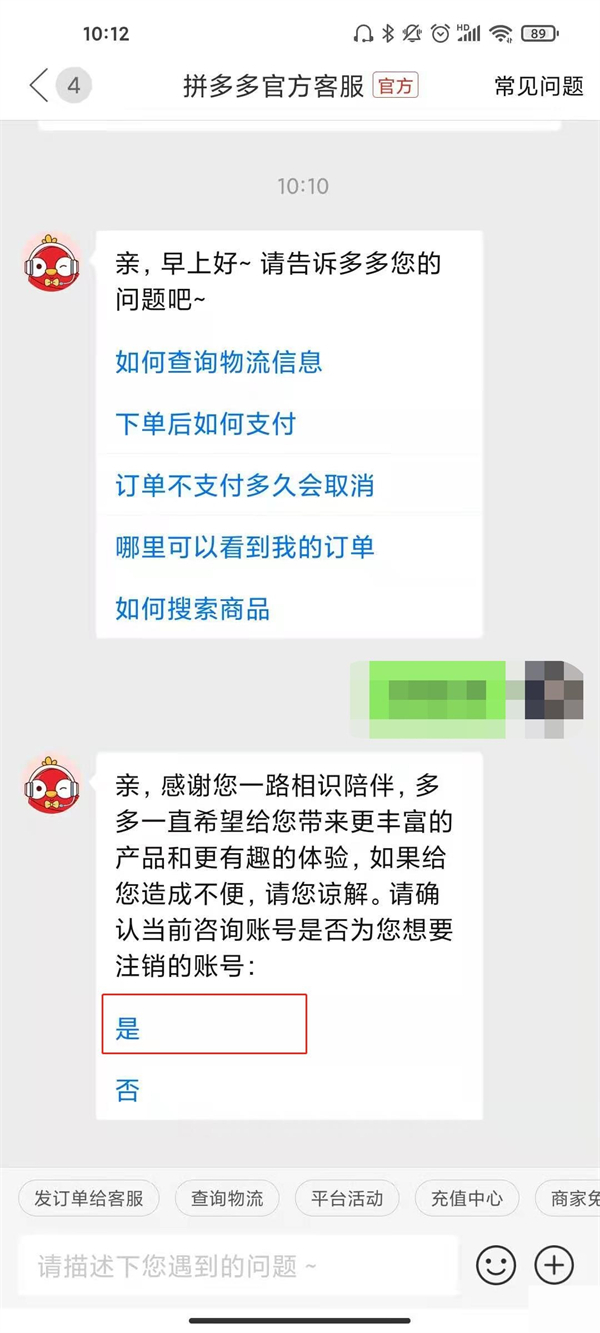Choose 否 to decline account cancellation

click(128, 1090)
